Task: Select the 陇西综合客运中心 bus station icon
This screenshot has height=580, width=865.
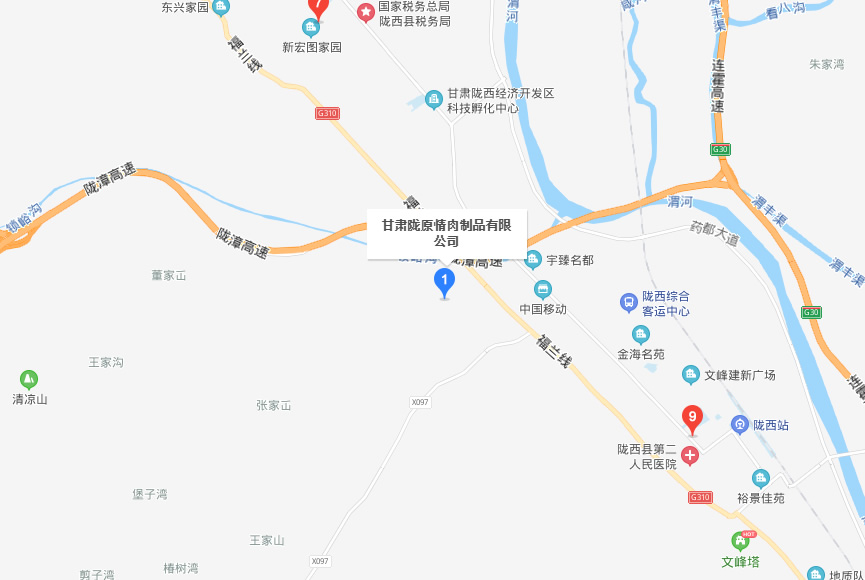Action: coord(628,302)
